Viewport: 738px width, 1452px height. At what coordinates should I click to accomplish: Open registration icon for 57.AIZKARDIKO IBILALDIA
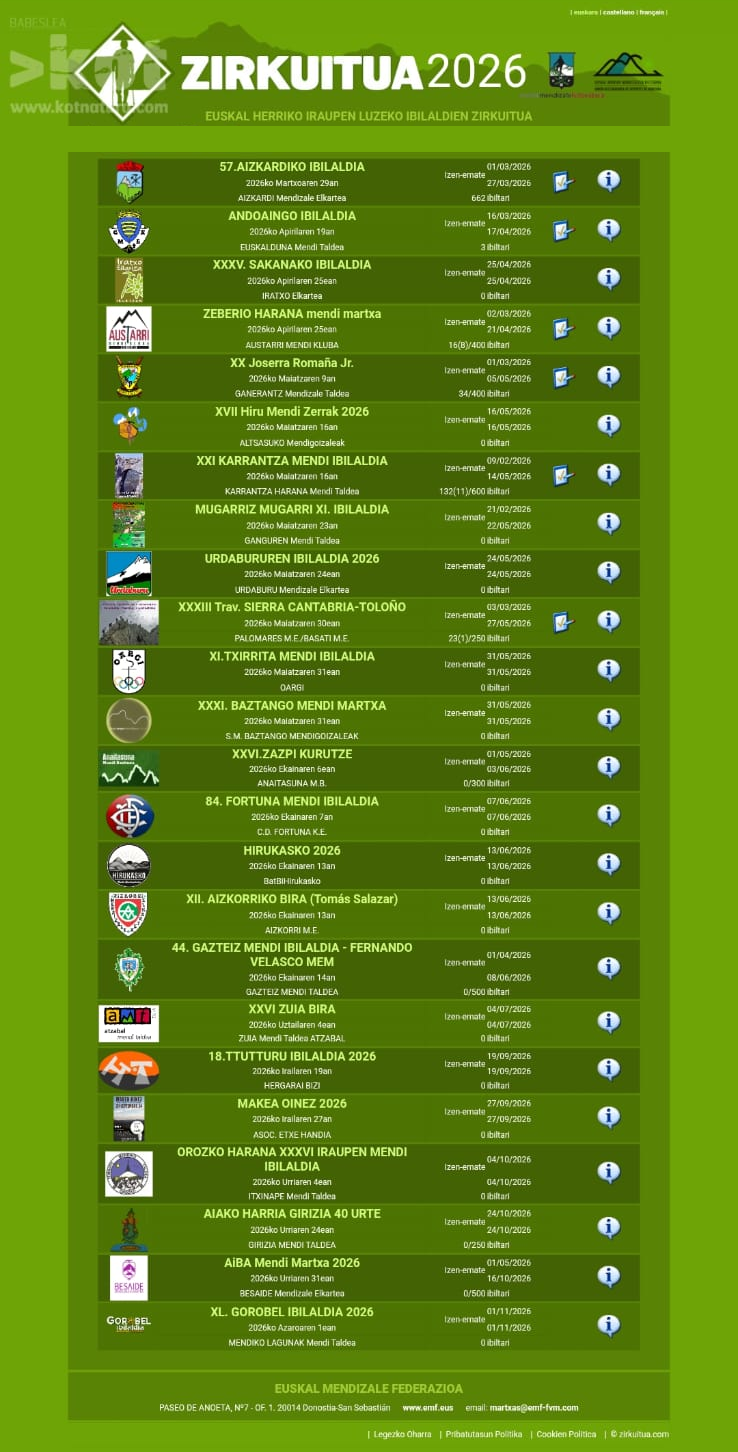[563, 182]
